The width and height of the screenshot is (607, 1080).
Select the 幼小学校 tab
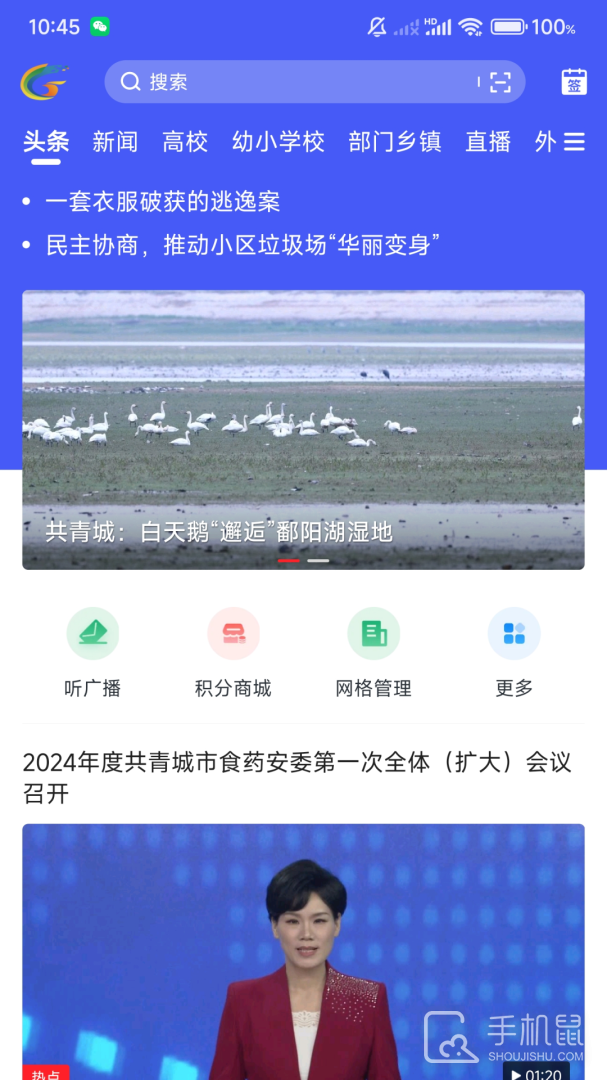coord(278,142)
